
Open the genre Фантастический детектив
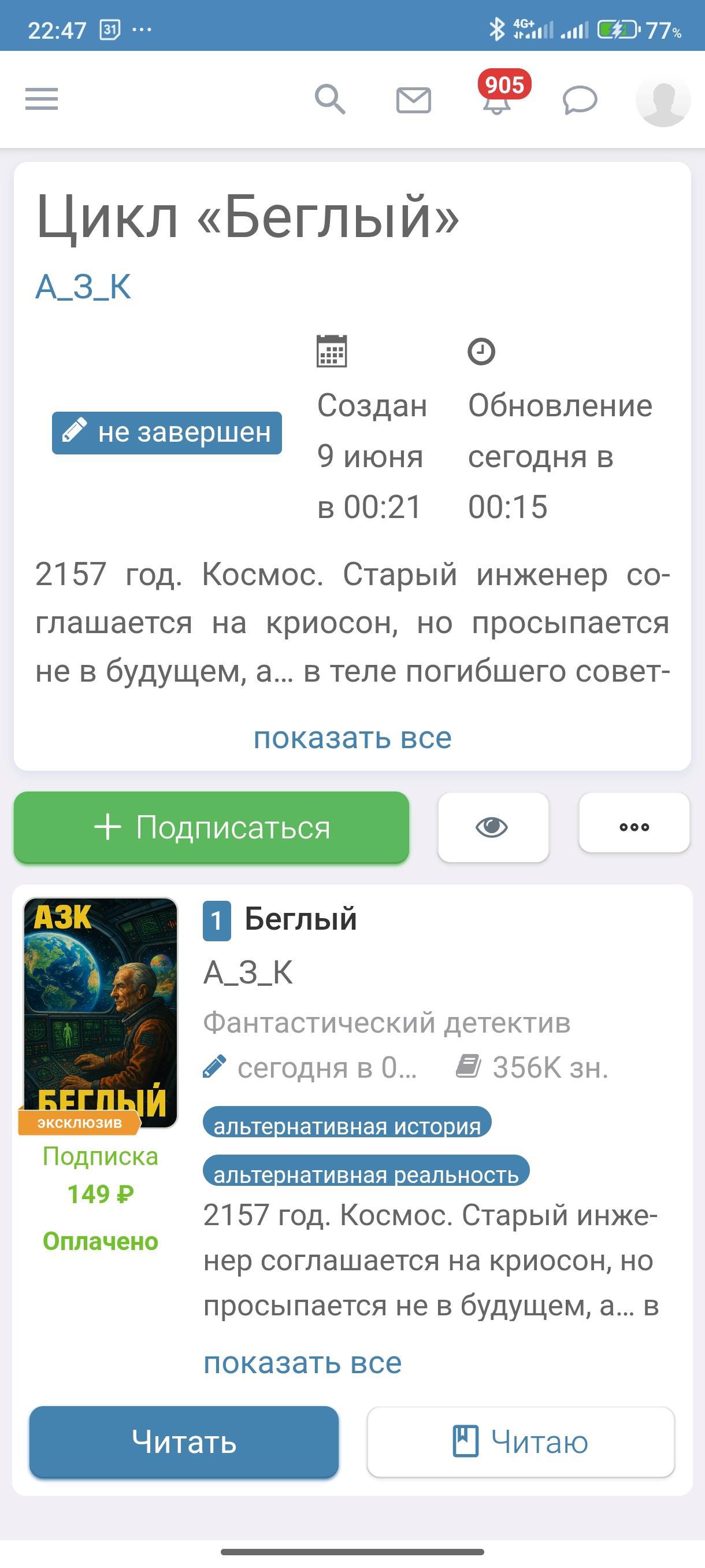pyautogui.click(x=386, y=1023)
